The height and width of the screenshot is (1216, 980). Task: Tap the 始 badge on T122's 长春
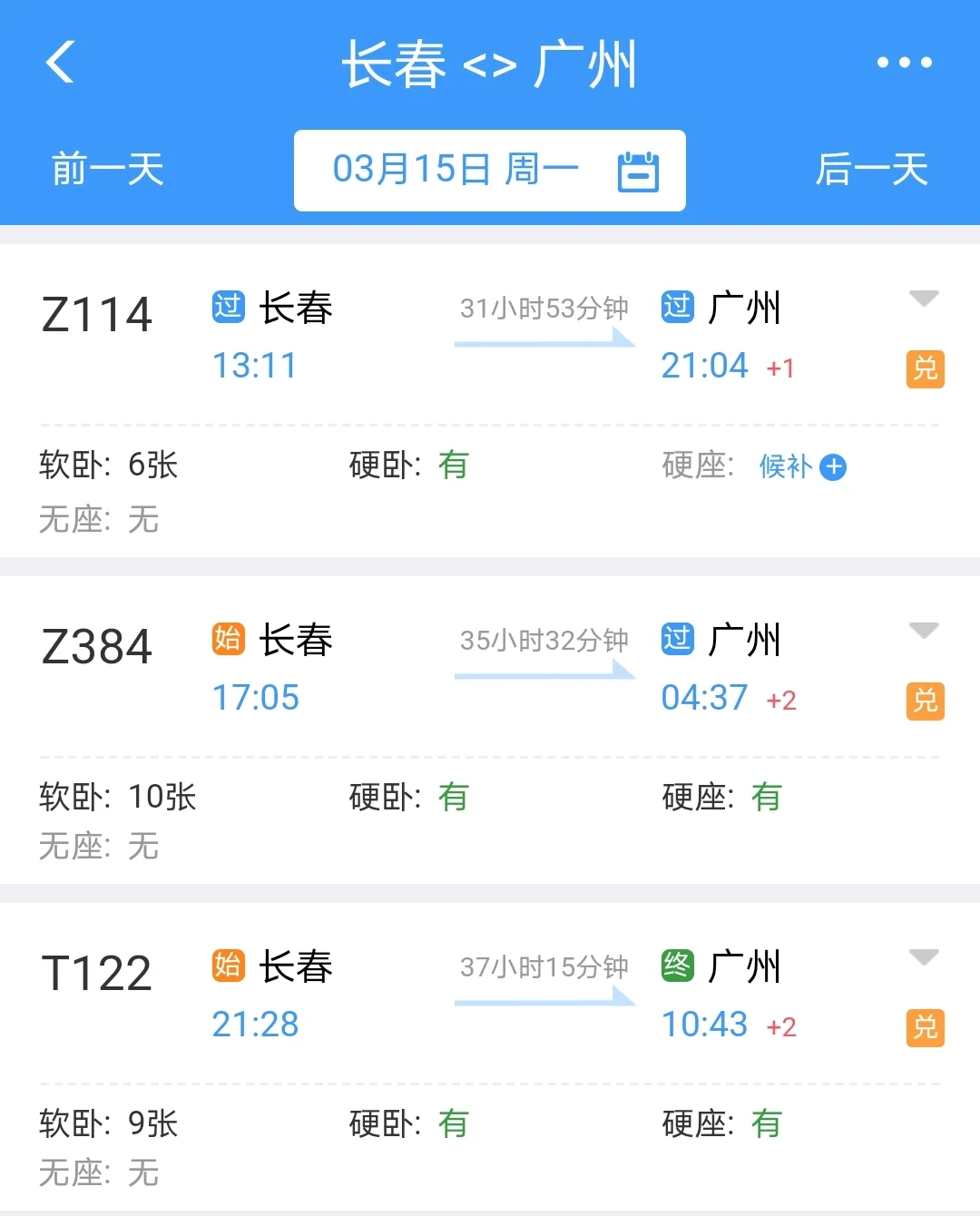[228, 966]
